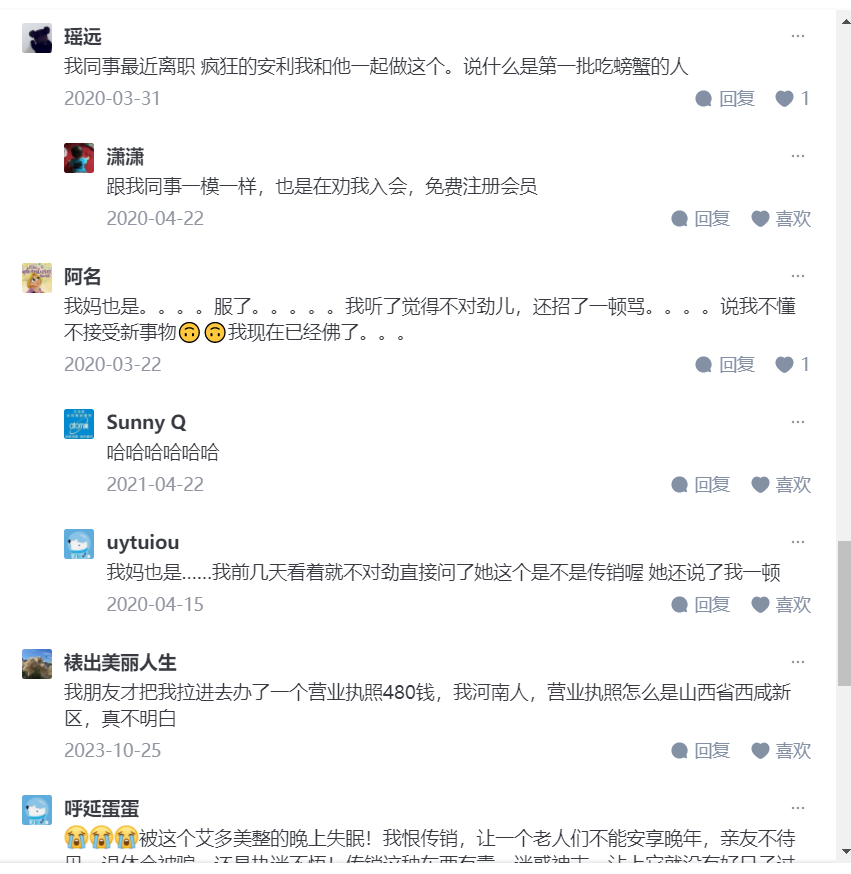Open overflow menu on 潇潇's comment
The image size is (851, 874).
[797, 155]
